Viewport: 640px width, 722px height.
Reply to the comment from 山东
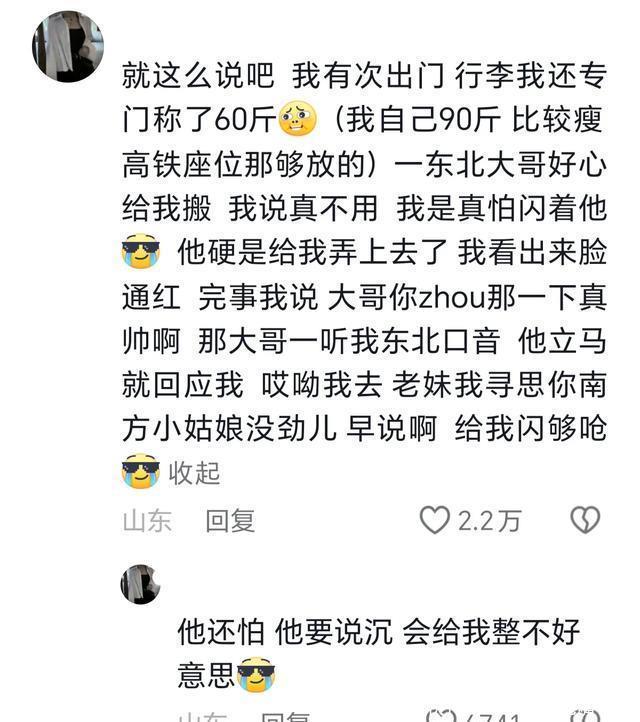pos(231,520)
